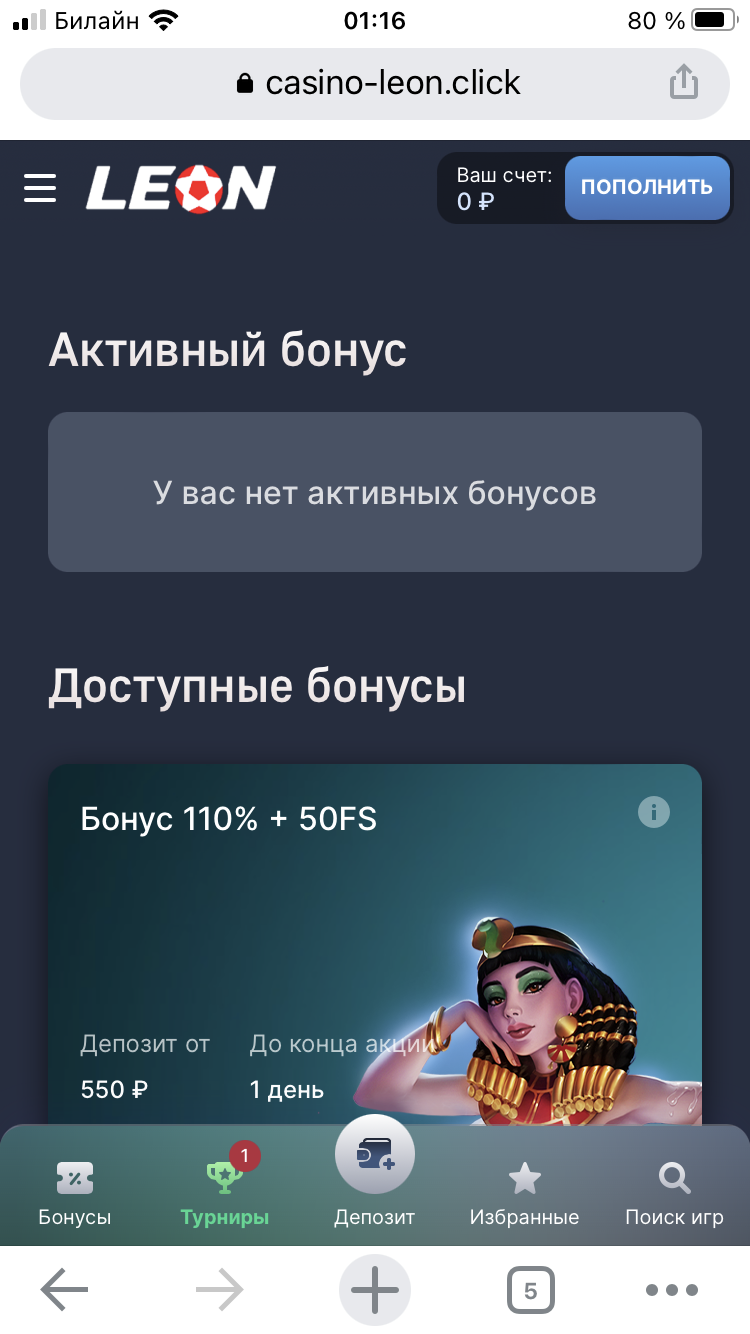
Task: Share this page from the address bar
Action: pos(683,82)
